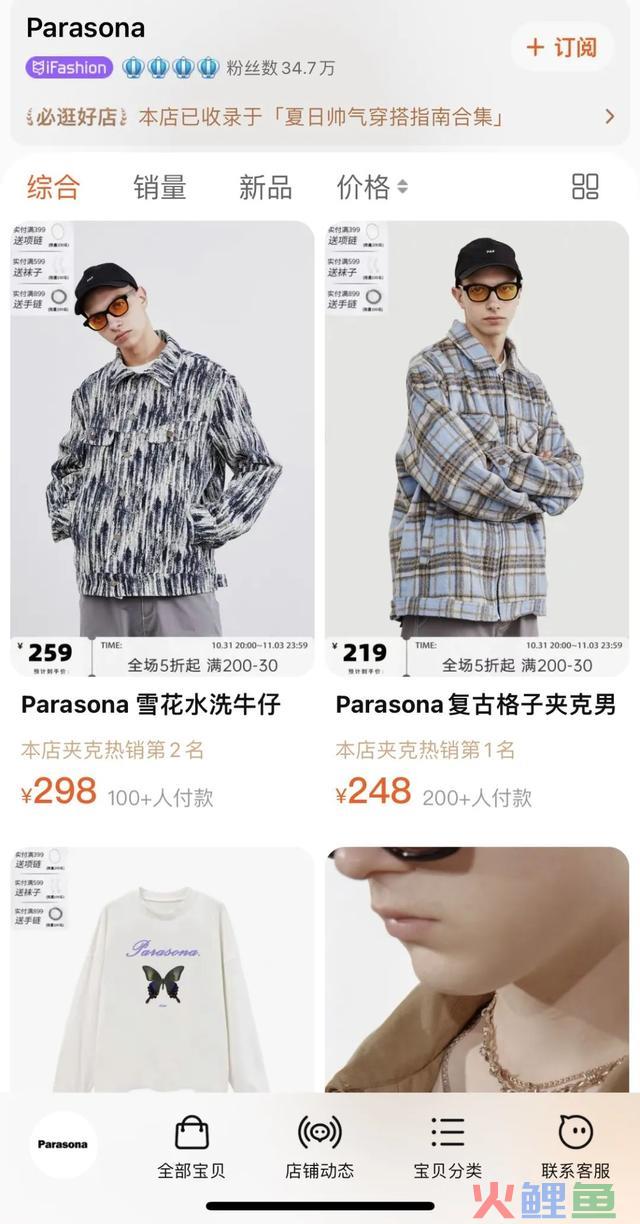
Task: Sort by 价格 order
Action: (x=372, y=187)
